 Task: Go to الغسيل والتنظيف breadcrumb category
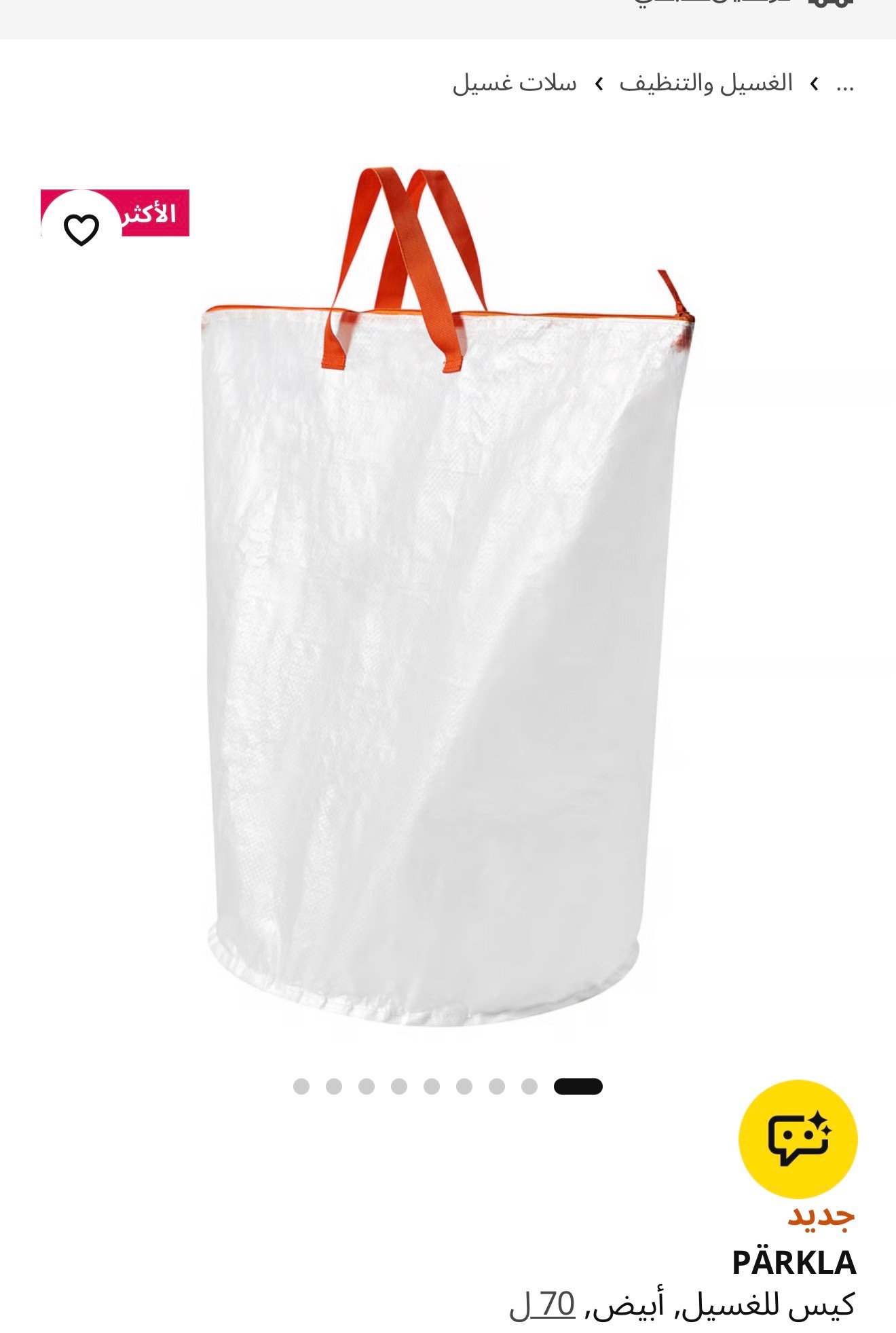click(x=706, y=84)
